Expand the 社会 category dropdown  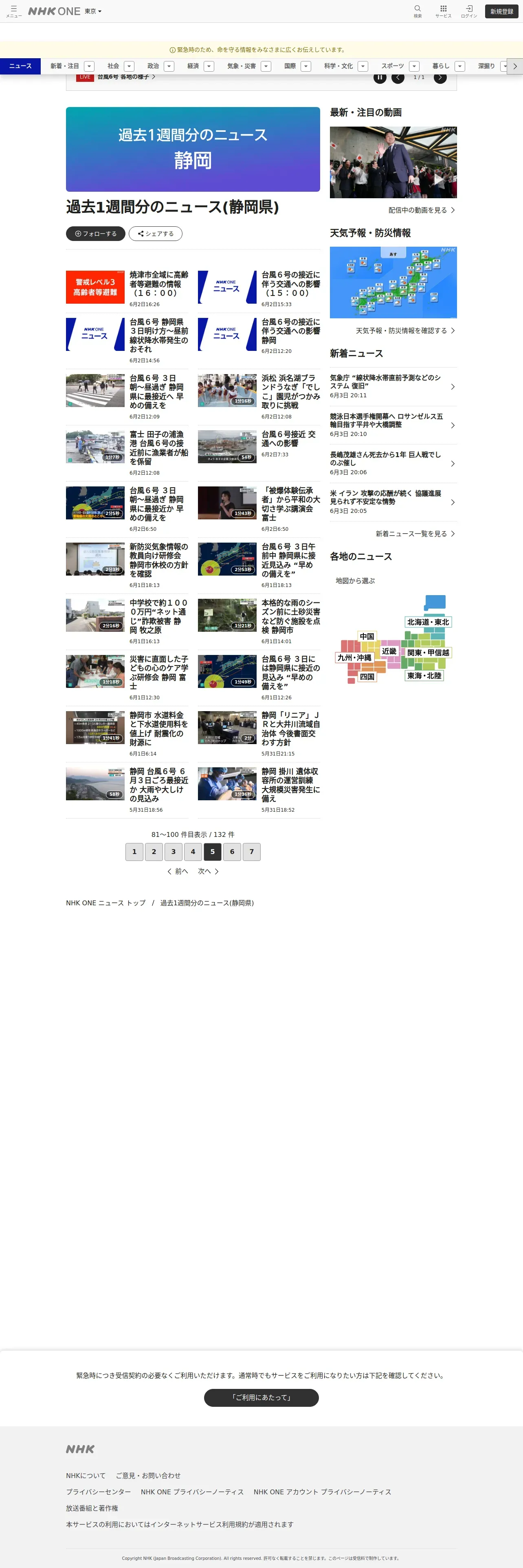(129, 66)
